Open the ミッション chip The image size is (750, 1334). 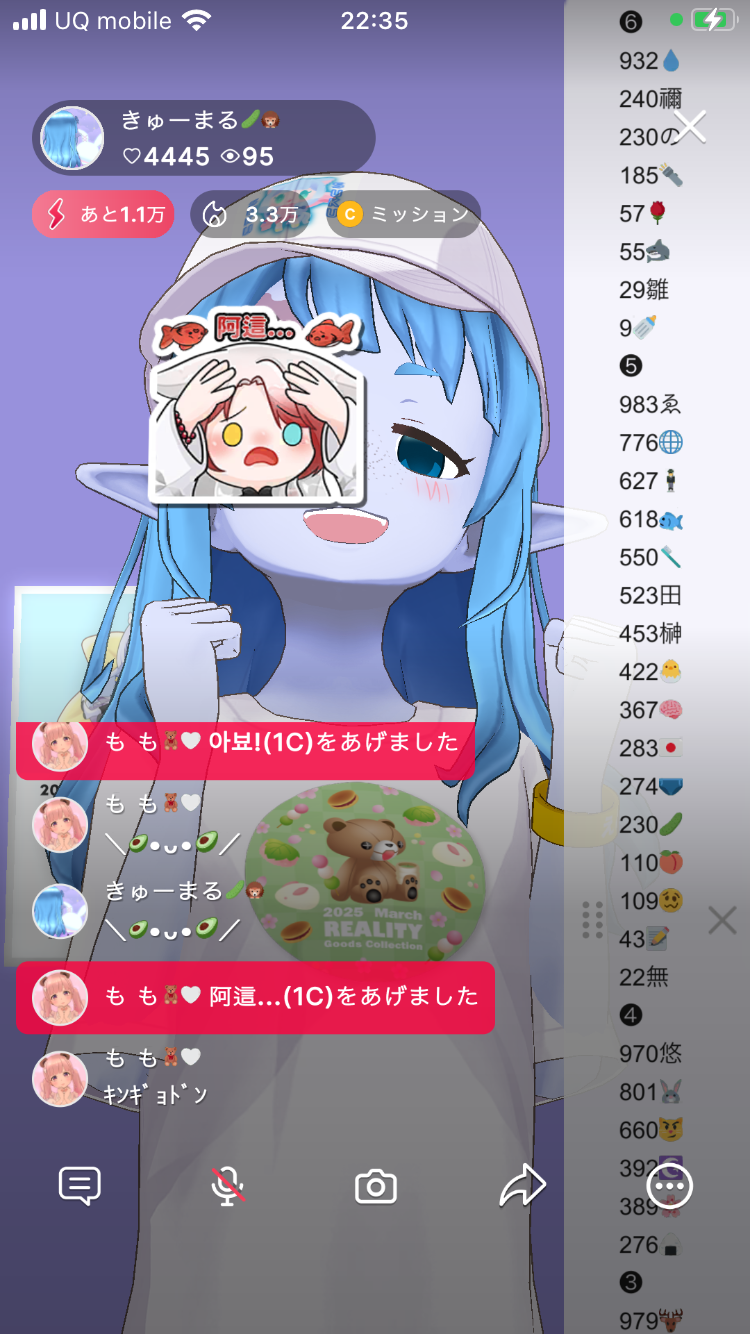click(404, 214)
